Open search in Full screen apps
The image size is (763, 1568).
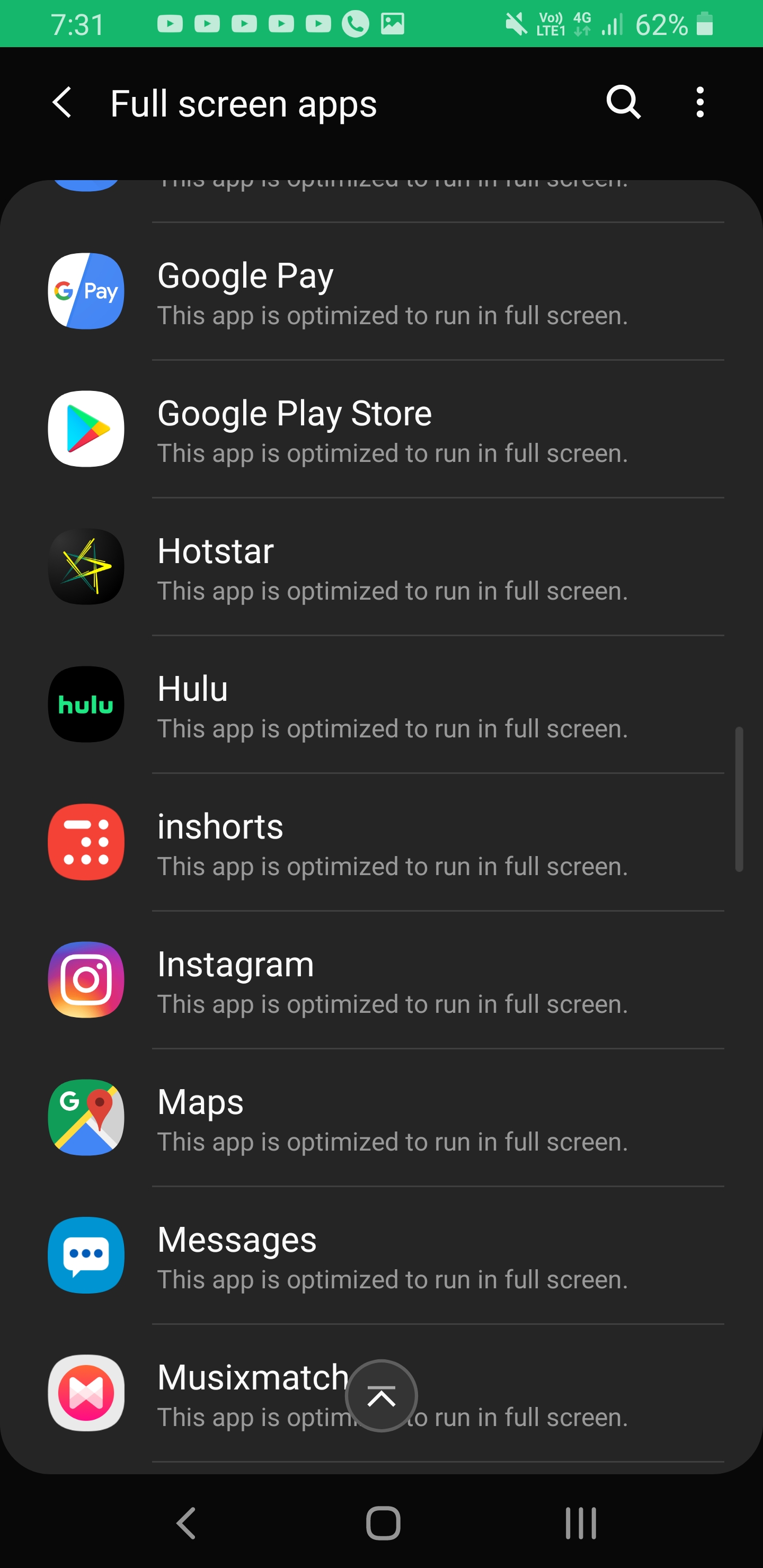point(623,102)
